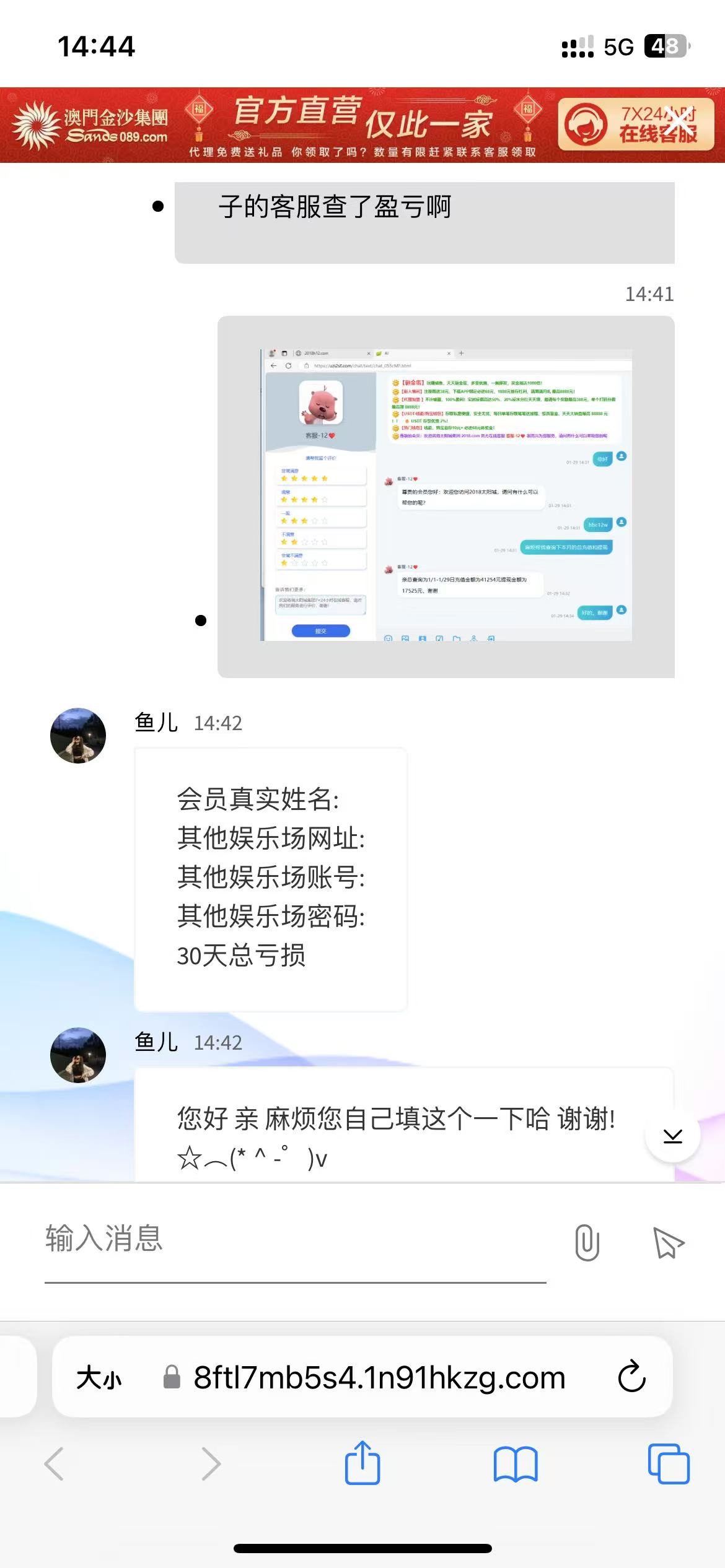Image resolution: width=725 pixels, height=1568 pixels.
Task: Send the message with the arrow icon
Action: pos(668,1242)
